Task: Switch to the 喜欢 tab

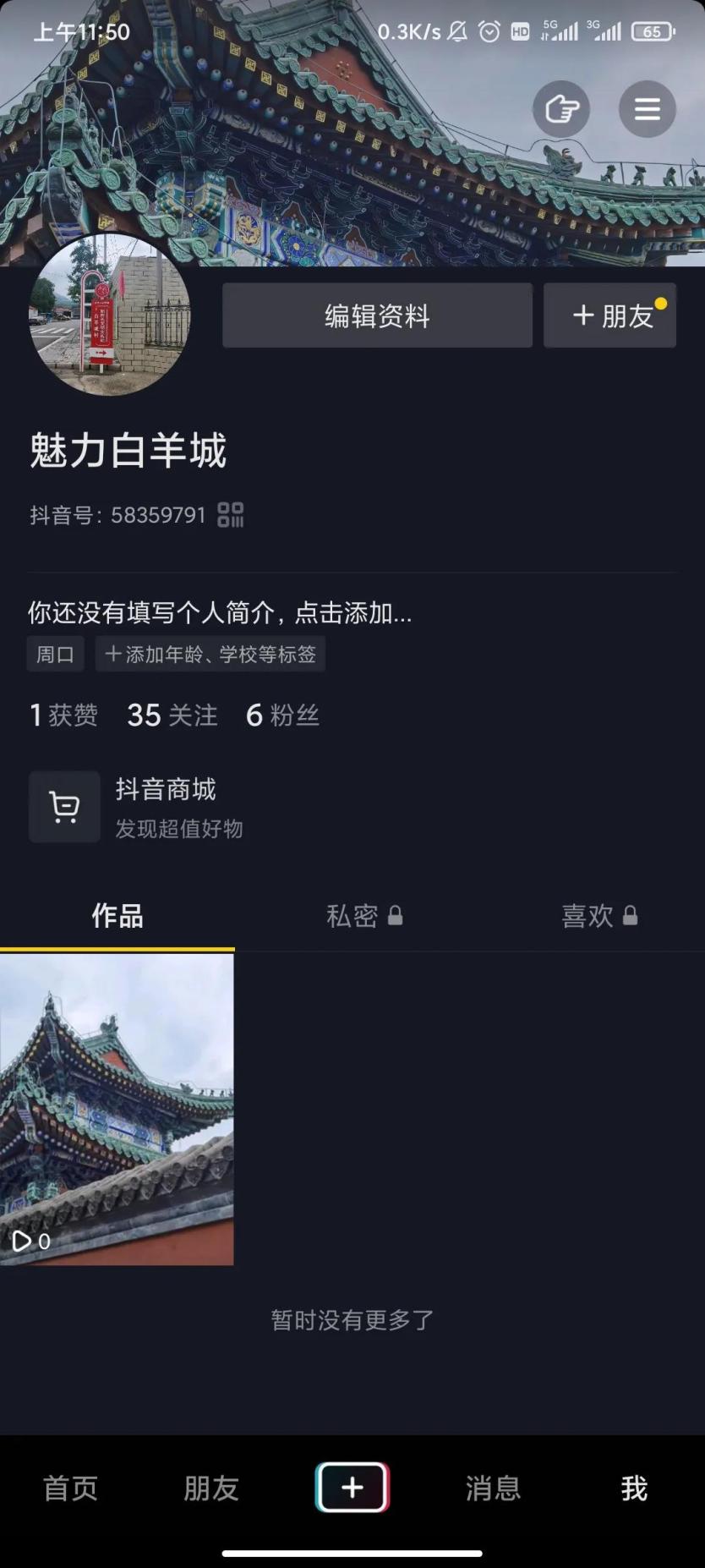Action: 598,916
